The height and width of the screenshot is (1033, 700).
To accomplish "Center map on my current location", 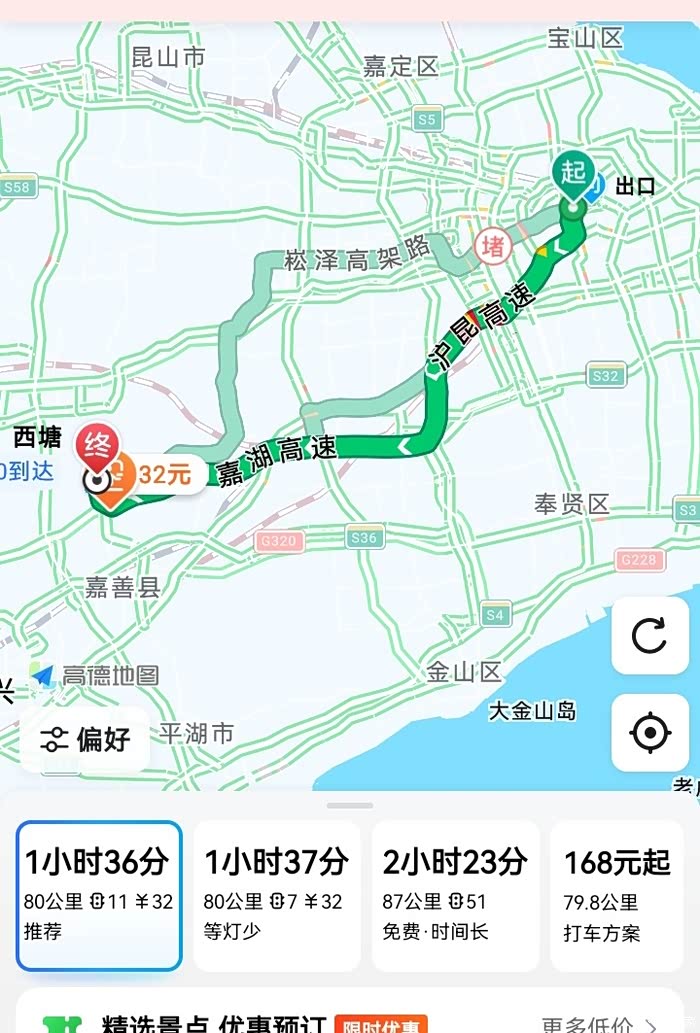I will (x=650, y=733).
